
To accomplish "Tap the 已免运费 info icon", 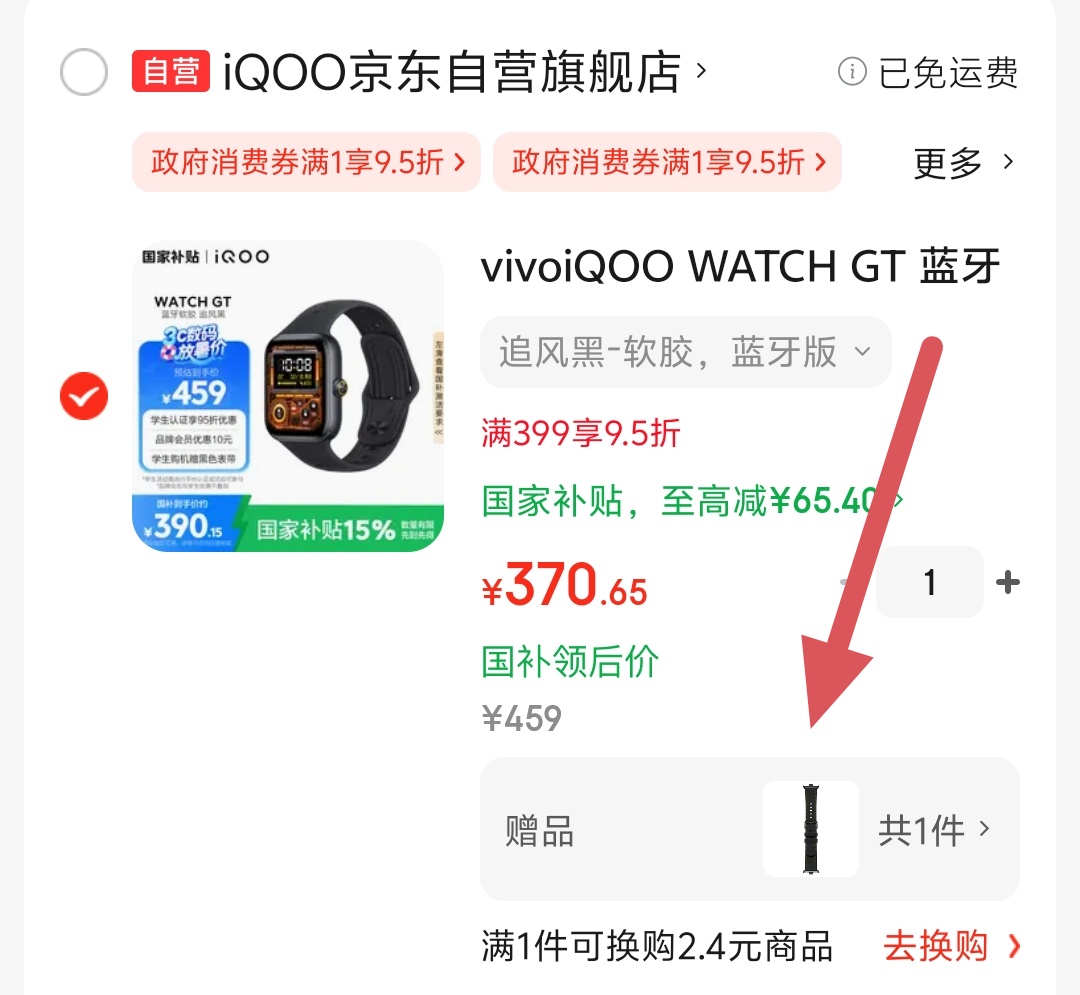I will click(x=851, y=72).
